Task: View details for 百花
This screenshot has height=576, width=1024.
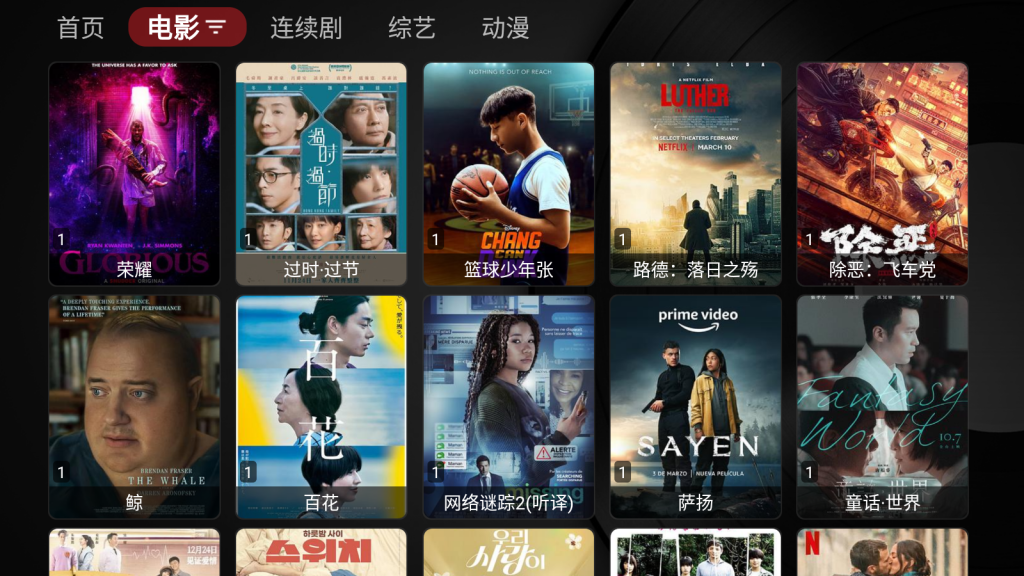Action: [321, 406]
